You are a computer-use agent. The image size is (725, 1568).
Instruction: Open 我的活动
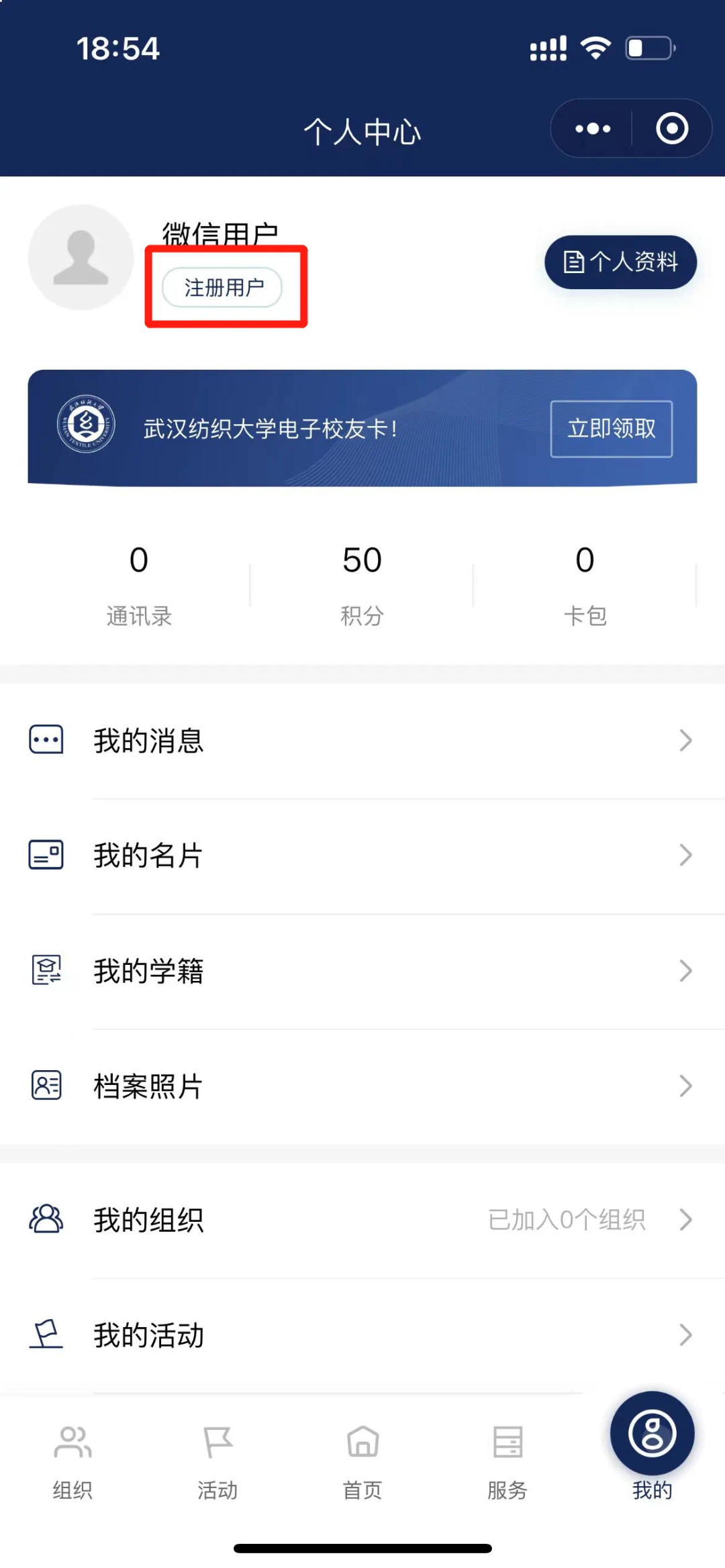tap(362, 1335)
